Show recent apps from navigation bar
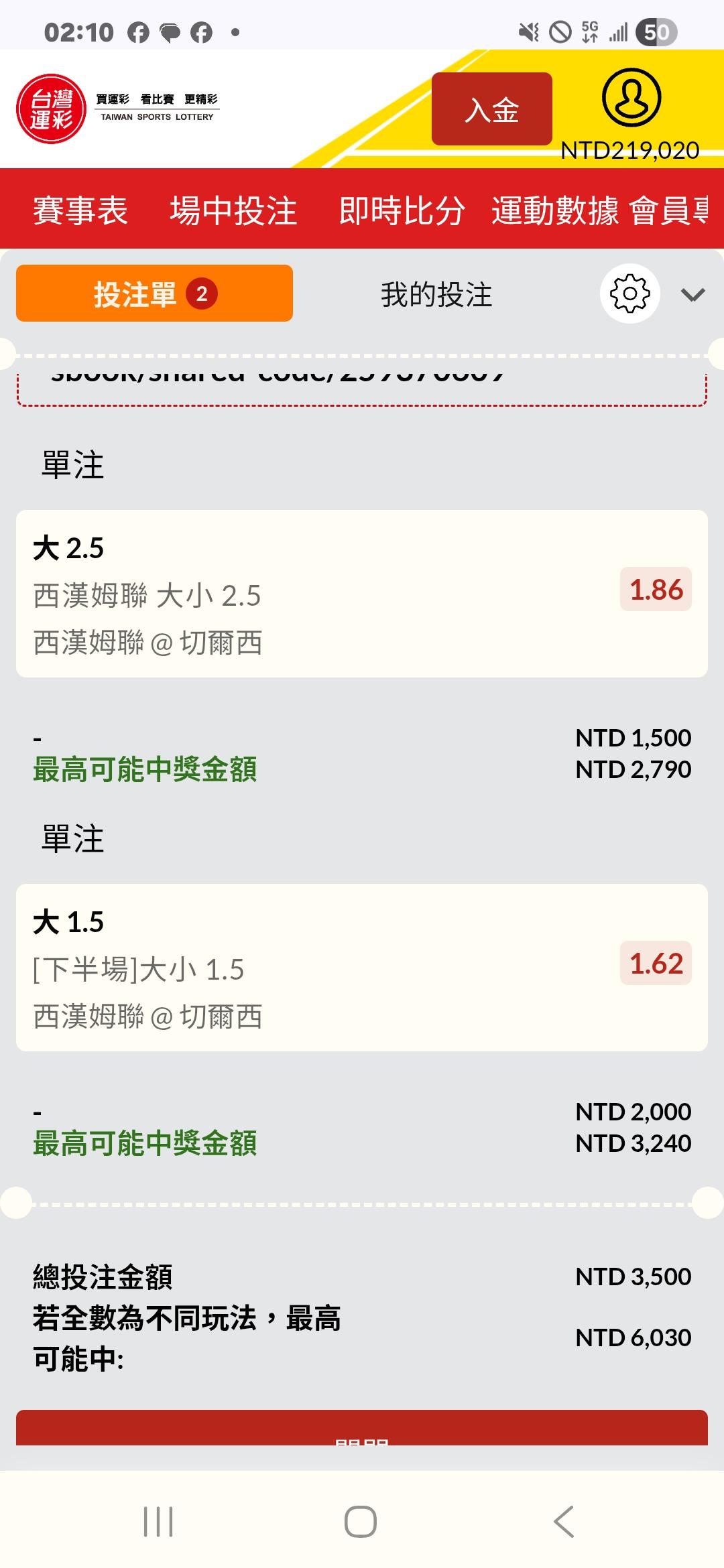724x1568 pixels. (158, 1520)
